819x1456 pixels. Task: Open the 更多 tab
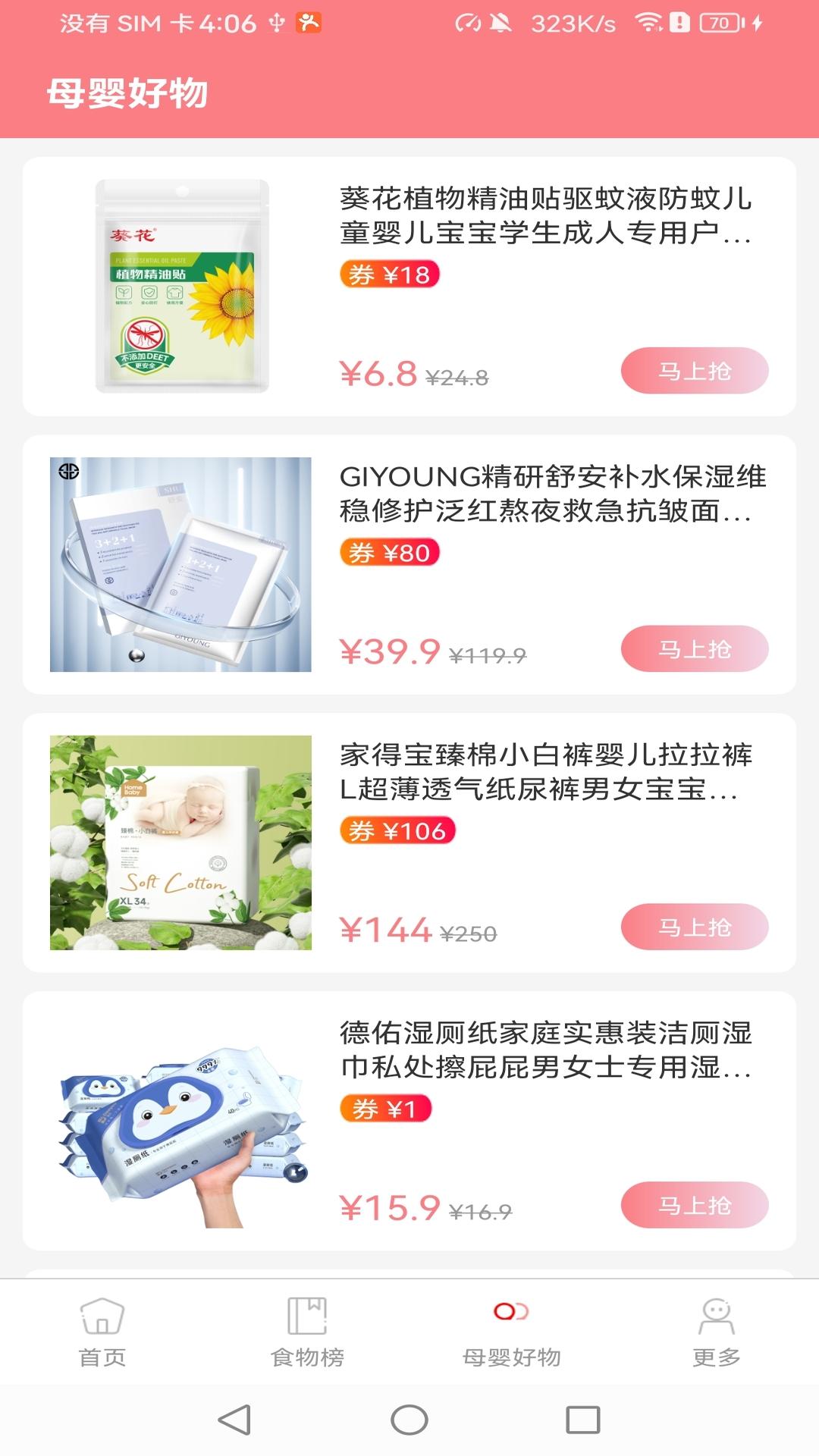point(717,1332)
